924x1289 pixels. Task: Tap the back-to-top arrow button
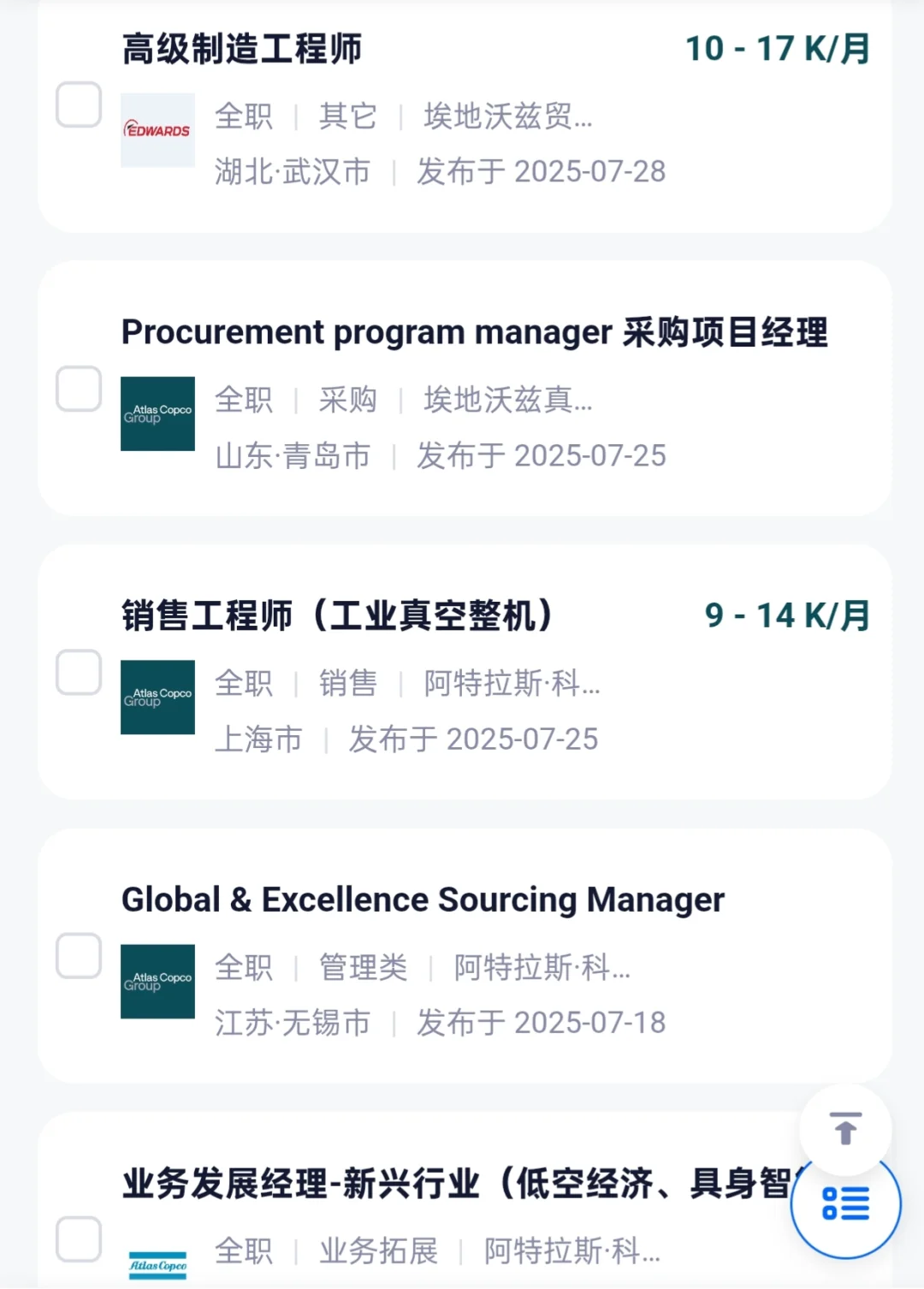click(x=845, y=1129)
